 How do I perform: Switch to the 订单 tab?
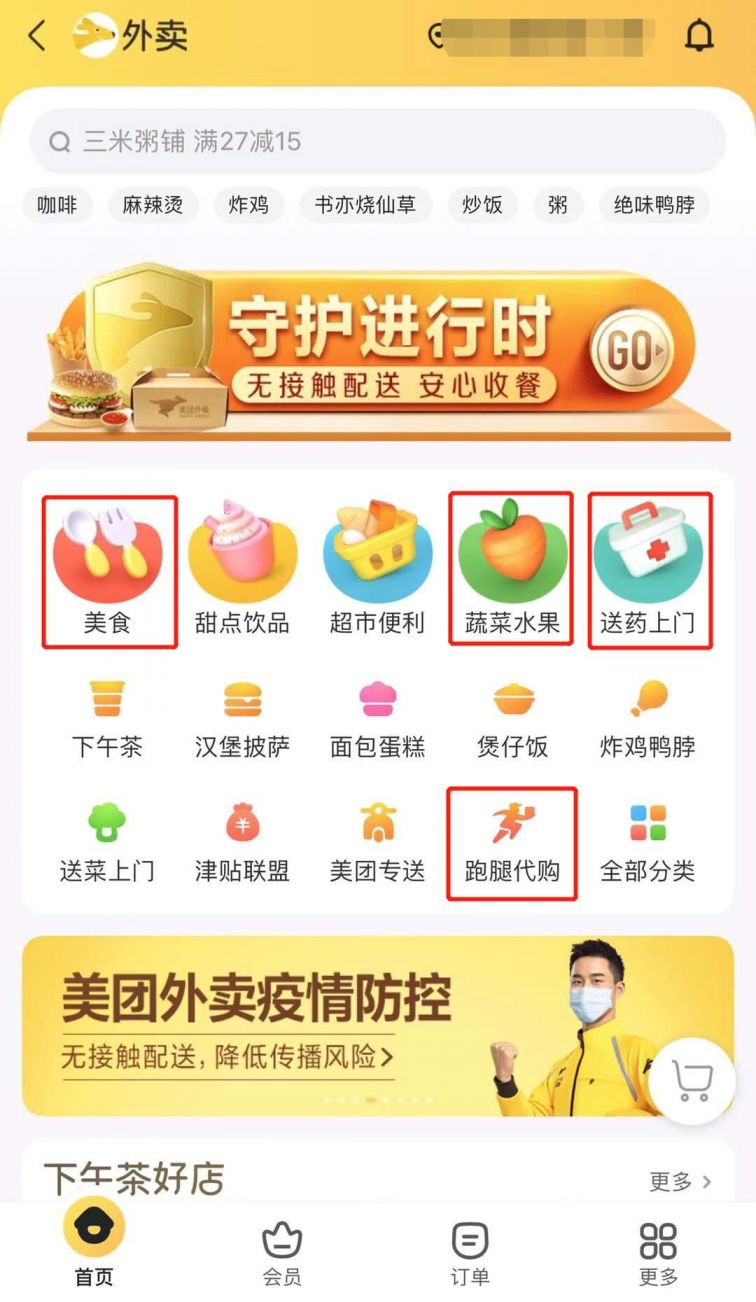tap(470, 1254)
